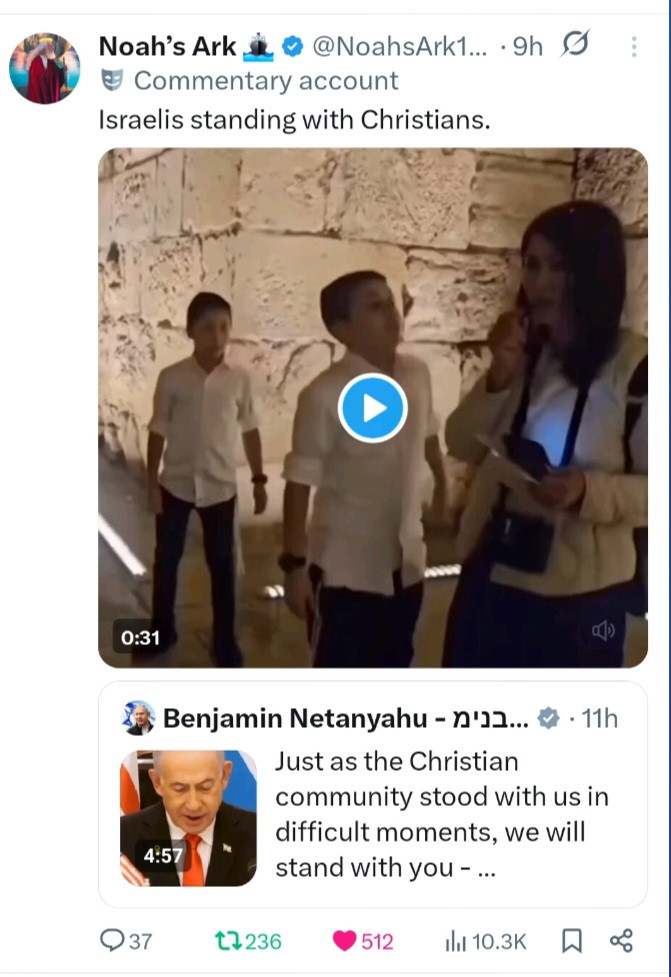
Task: Open the post's three-dot overflow menu
Action: click(634, 46)
